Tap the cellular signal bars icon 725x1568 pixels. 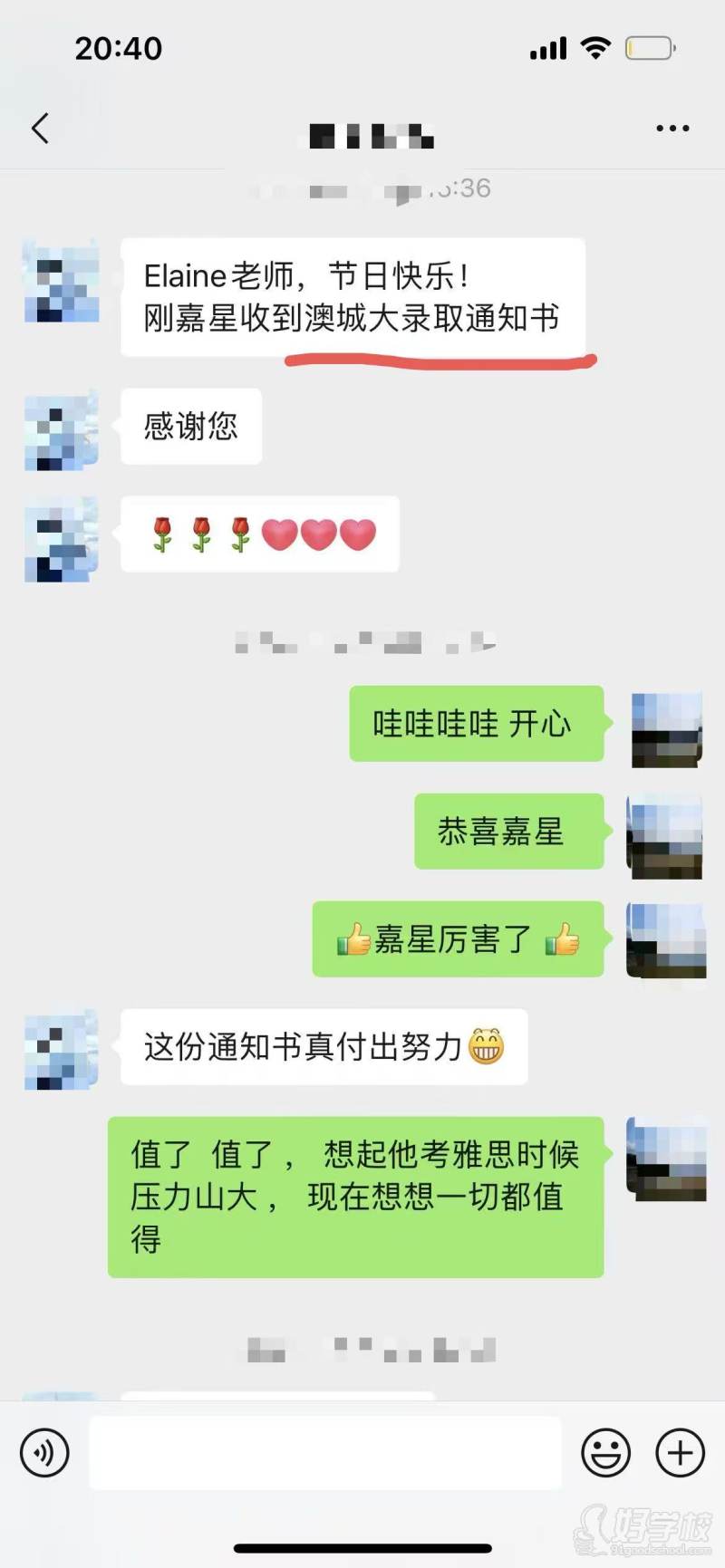coord(546,47)
